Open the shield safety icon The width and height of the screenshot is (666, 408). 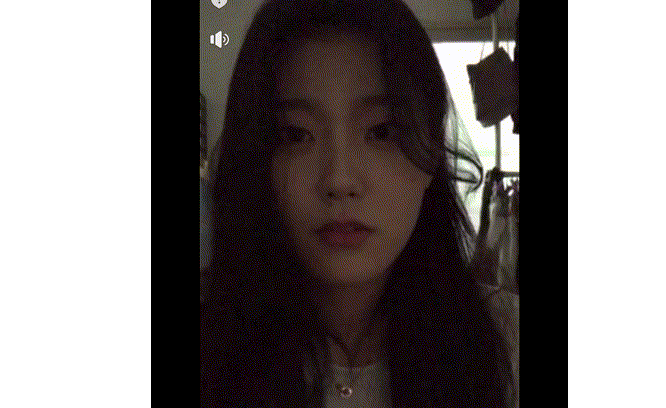pos(219,3)
